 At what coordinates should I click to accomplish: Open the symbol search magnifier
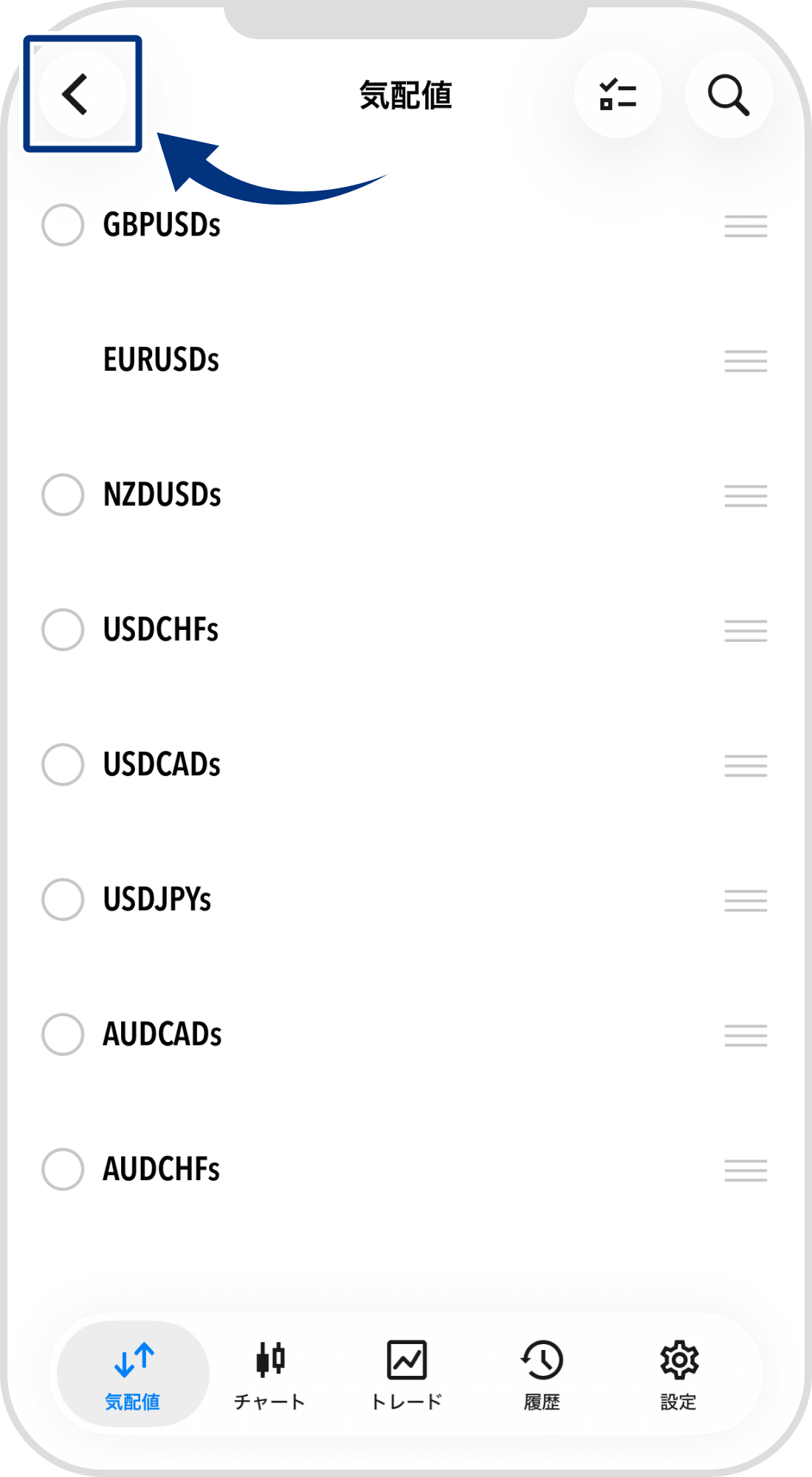click(729, 95)
